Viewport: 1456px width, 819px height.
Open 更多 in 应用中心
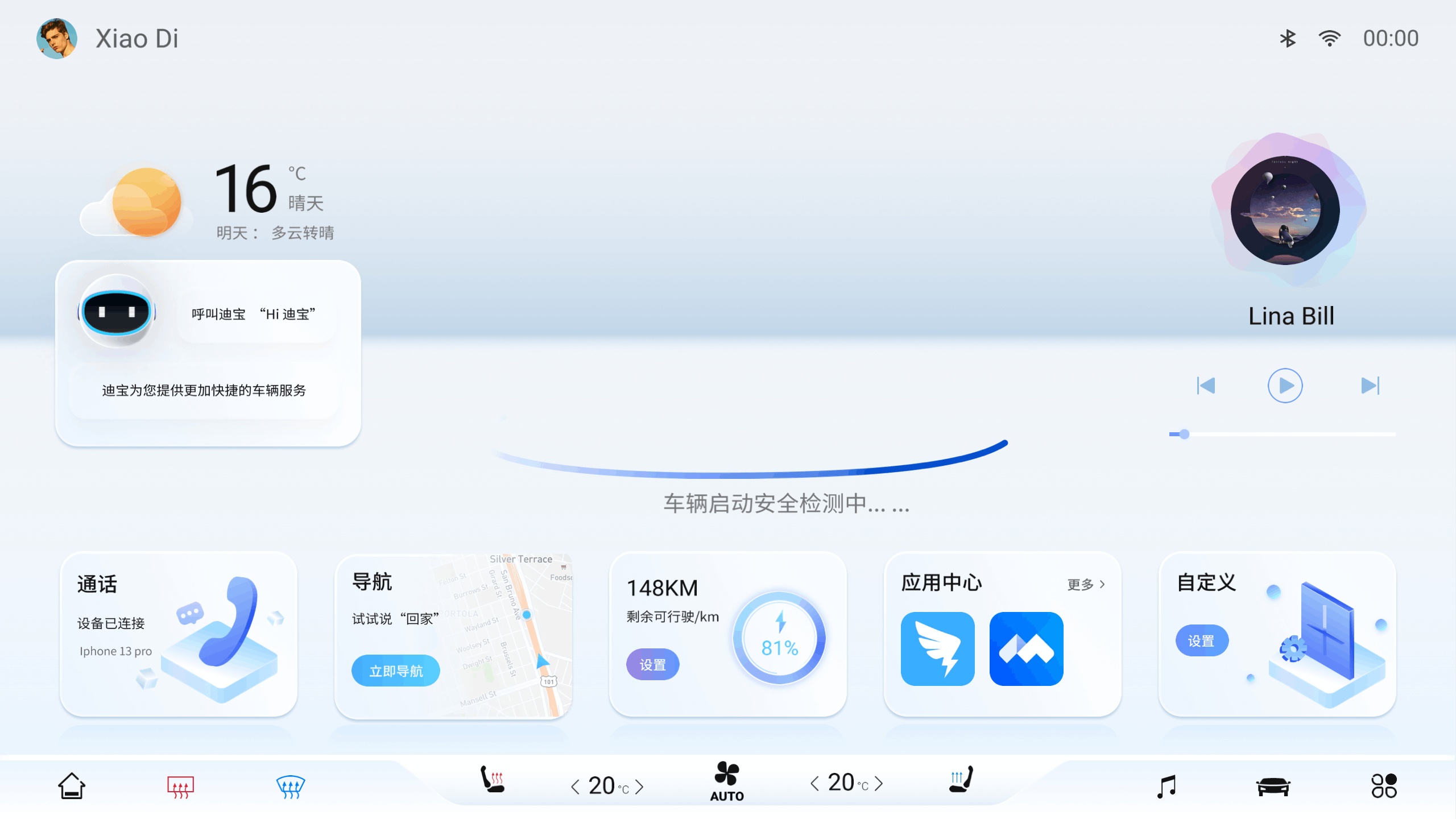tap(1086, 584)
